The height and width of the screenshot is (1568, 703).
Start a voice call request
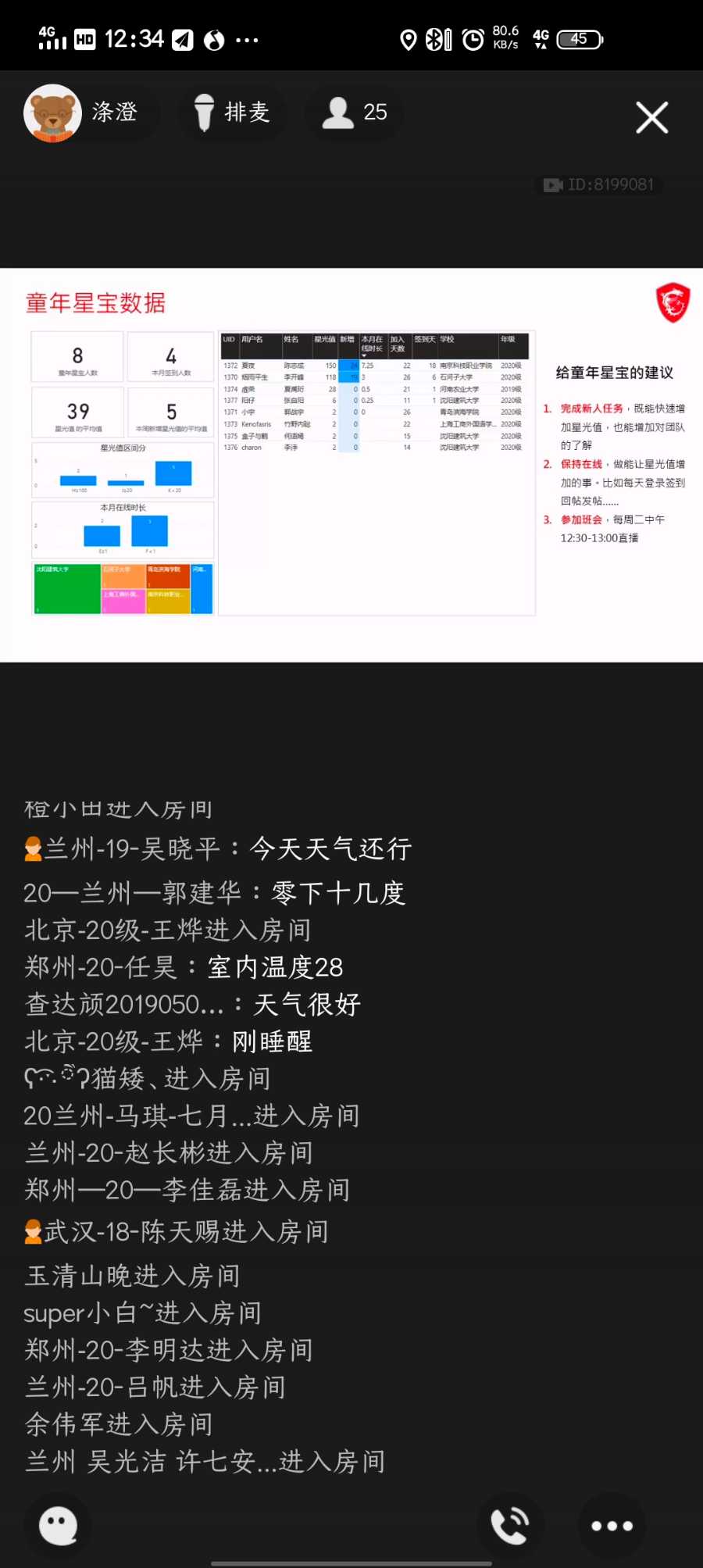[510, 1525]
